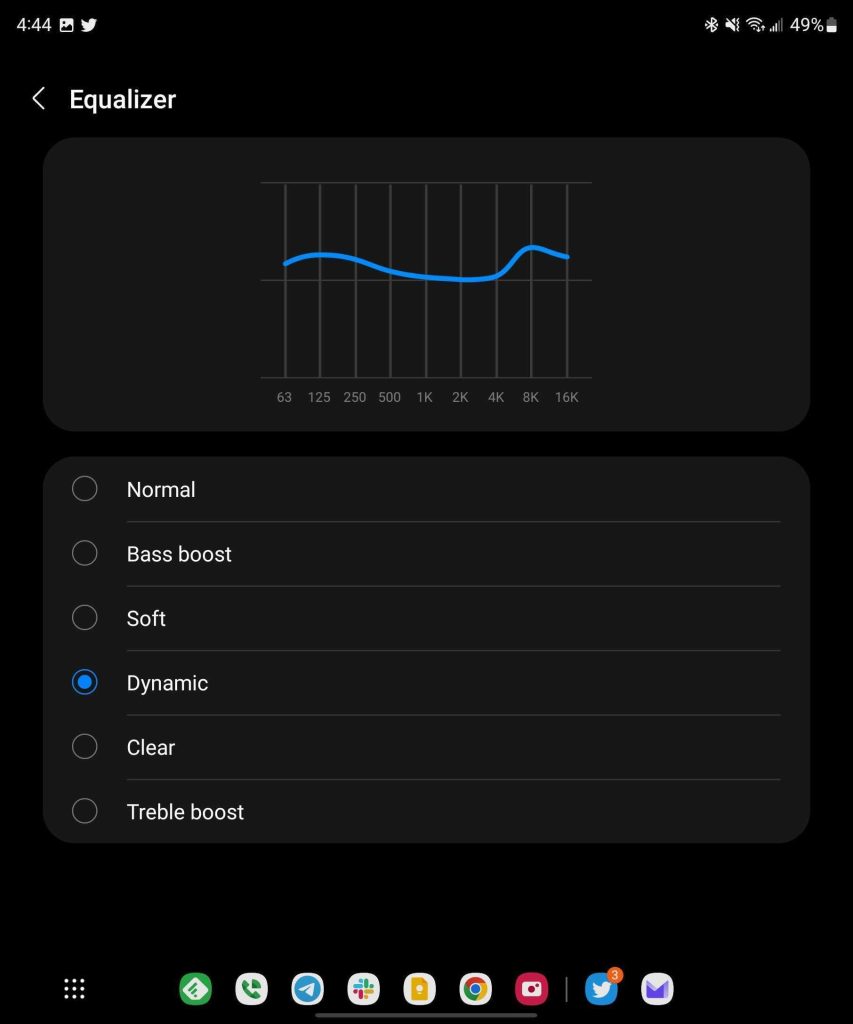Image resolution: width=853 pixels, height=1024 pixels.
Task: Choose the Bass boost preset
Action: pyautogui.click(x=85, y=554)
